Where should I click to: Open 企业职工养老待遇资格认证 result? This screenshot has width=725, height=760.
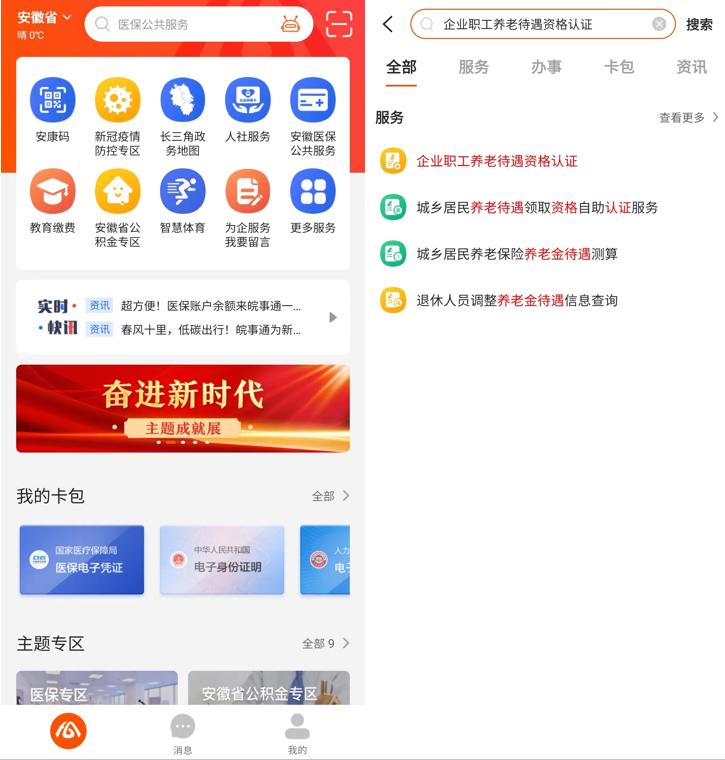tap(496, 161)
